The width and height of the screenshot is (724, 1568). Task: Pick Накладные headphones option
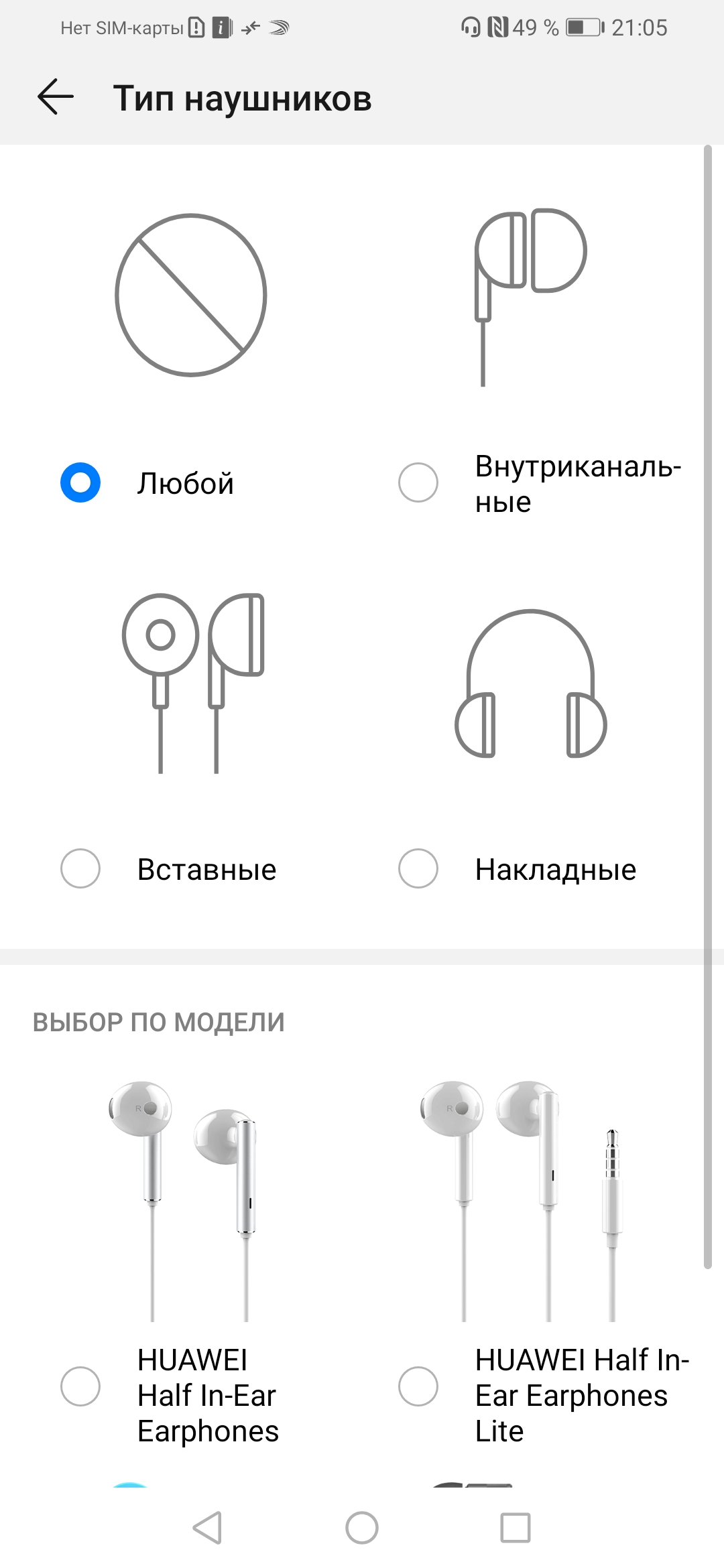[x=418, y=868]
